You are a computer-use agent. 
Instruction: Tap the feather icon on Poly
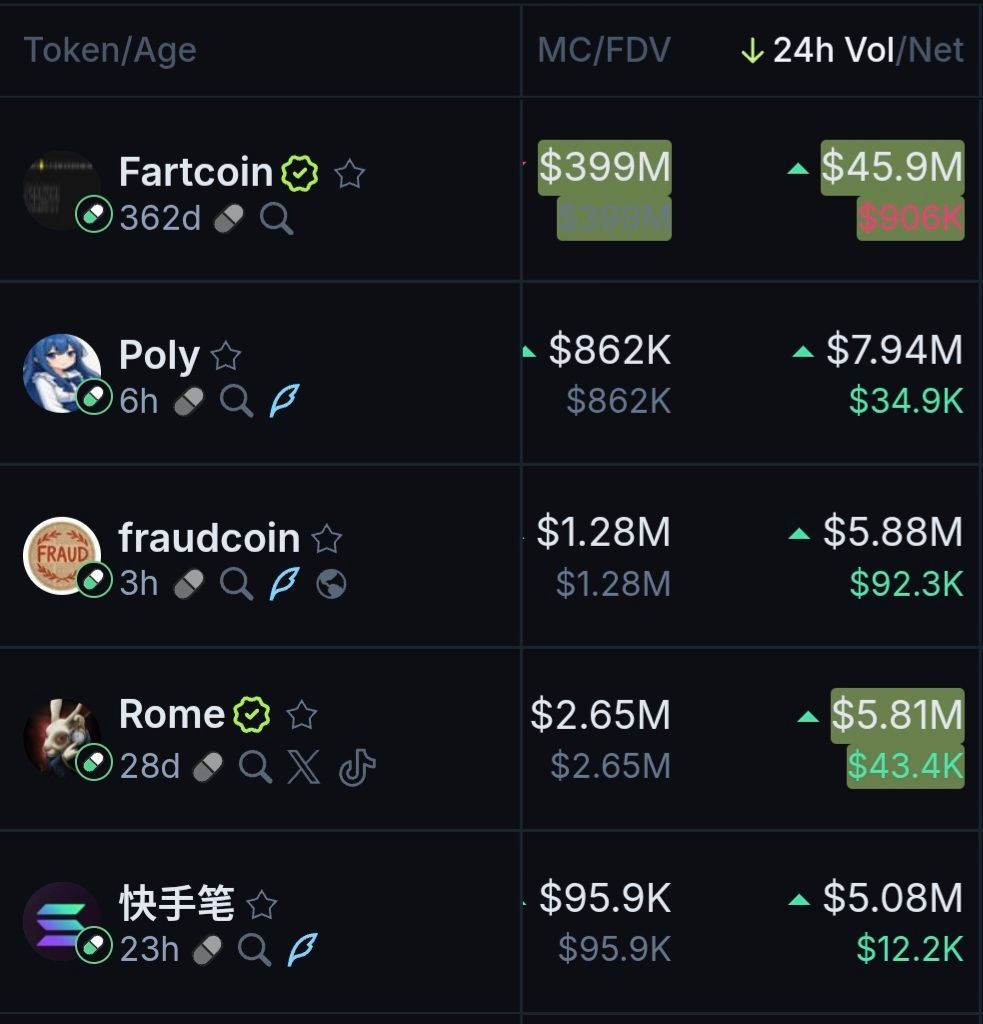(x=285, y=401)
